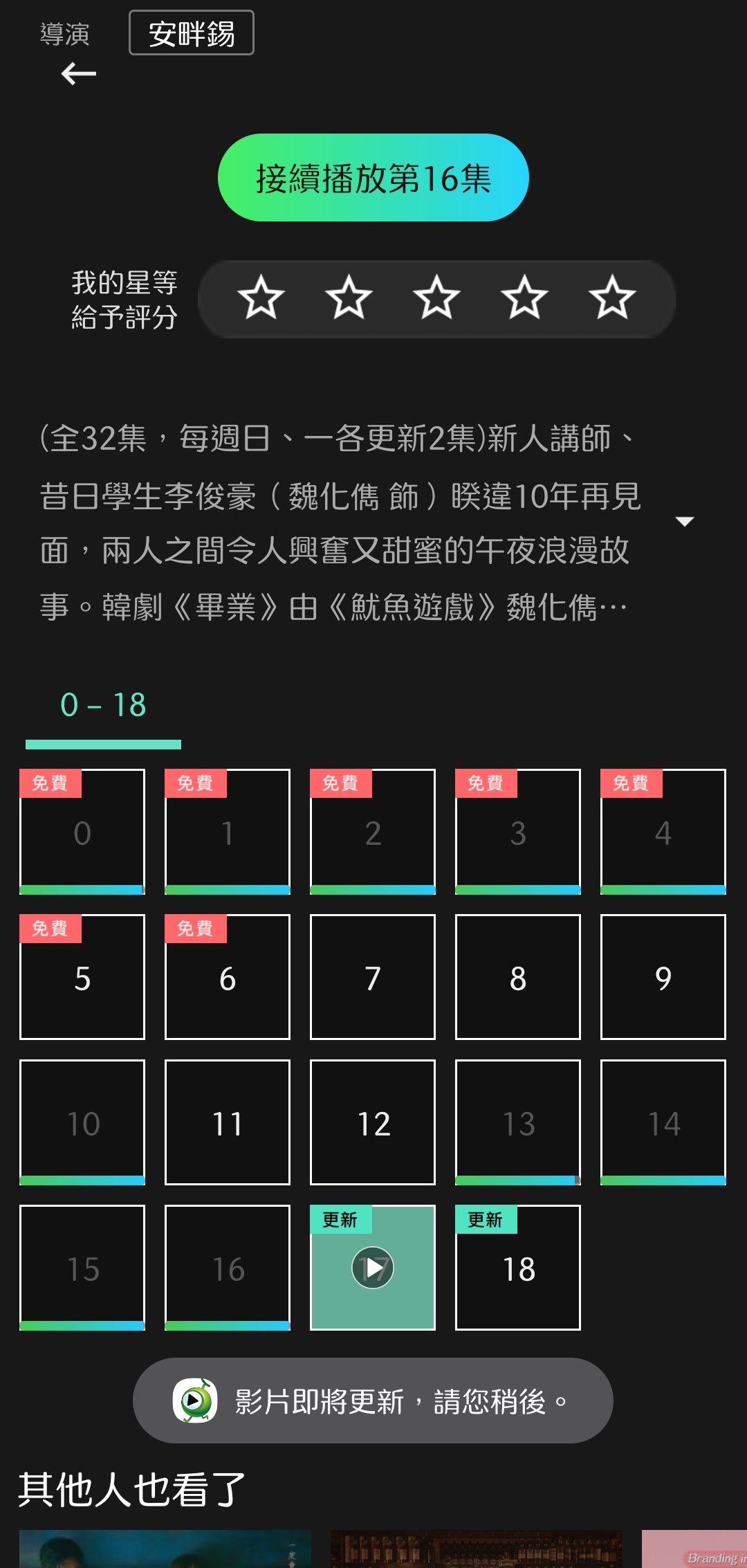
Task: Play episode 16
Action: [x=228, y=1268]
